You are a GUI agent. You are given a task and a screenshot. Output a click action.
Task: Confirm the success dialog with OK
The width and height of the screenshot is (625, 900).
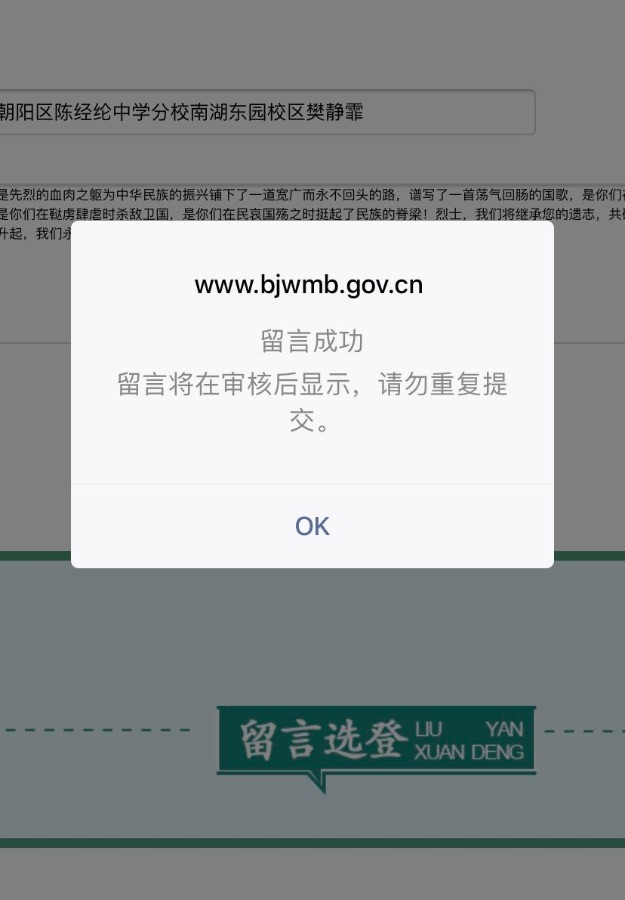tap(312, 526)
